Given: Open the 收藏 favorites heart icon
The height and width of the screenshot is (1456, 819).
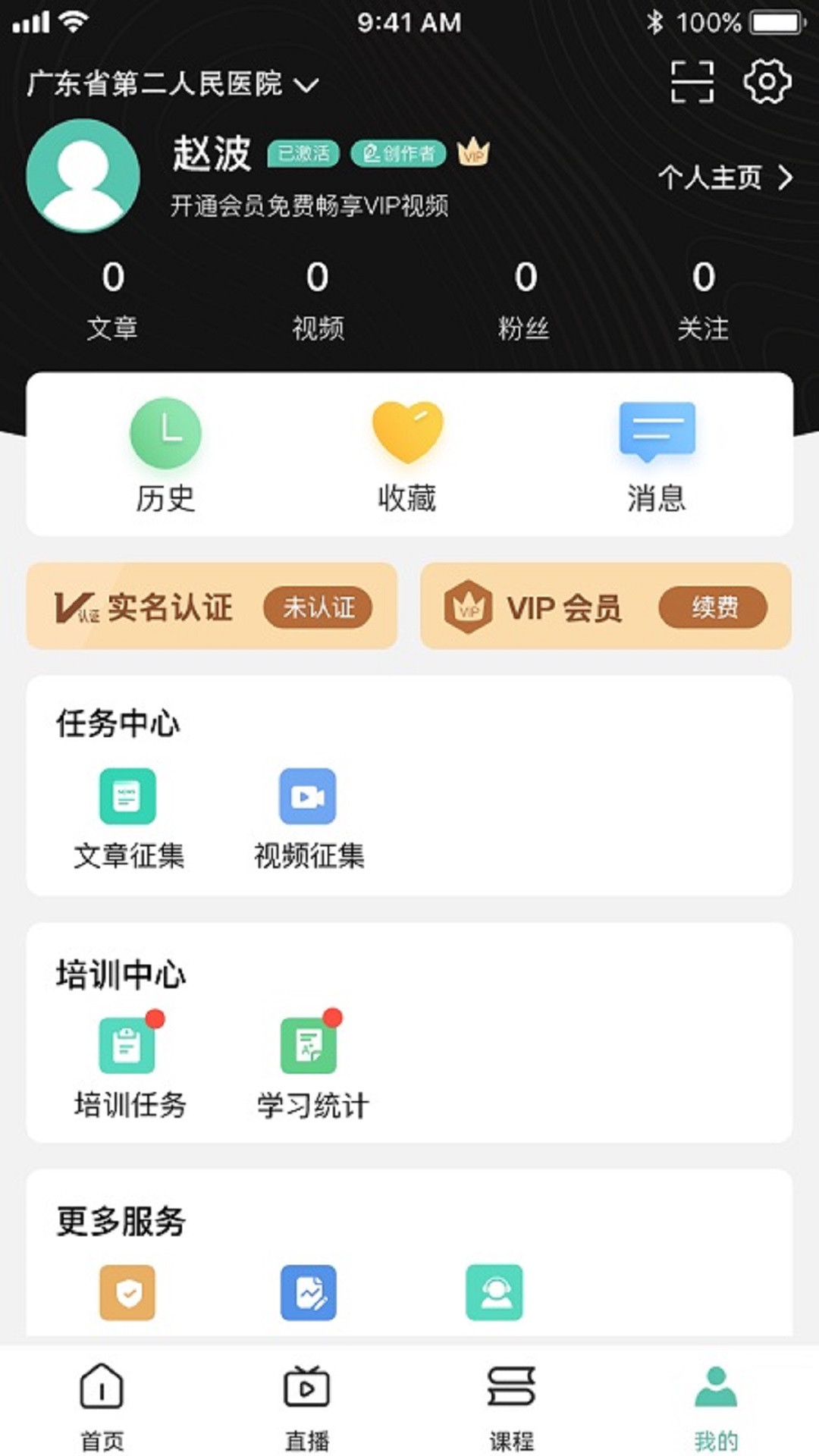Looking at the screenshot, I should tap(407, 432).
